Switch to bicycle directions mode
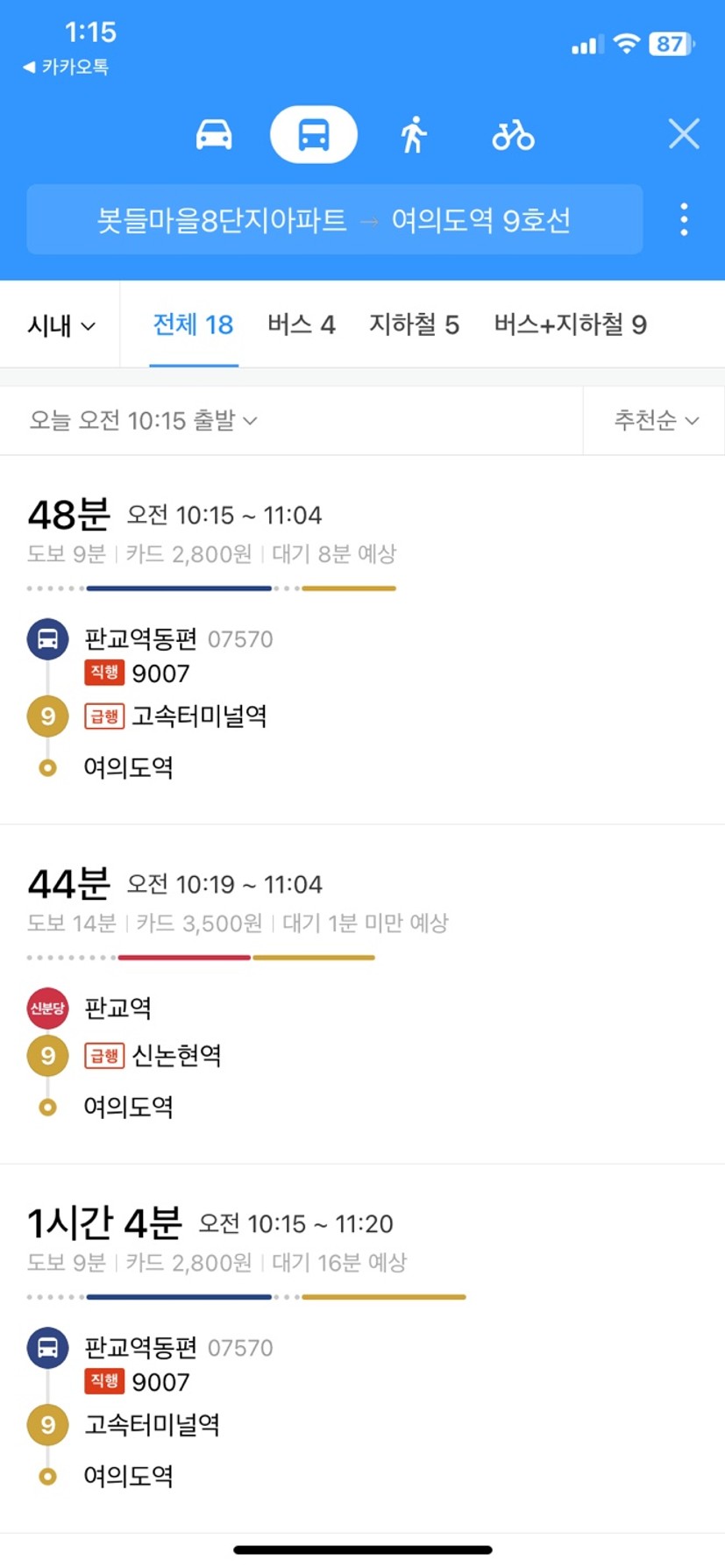The width and height of the screenshot is (725, 1568). coord(513,135)
